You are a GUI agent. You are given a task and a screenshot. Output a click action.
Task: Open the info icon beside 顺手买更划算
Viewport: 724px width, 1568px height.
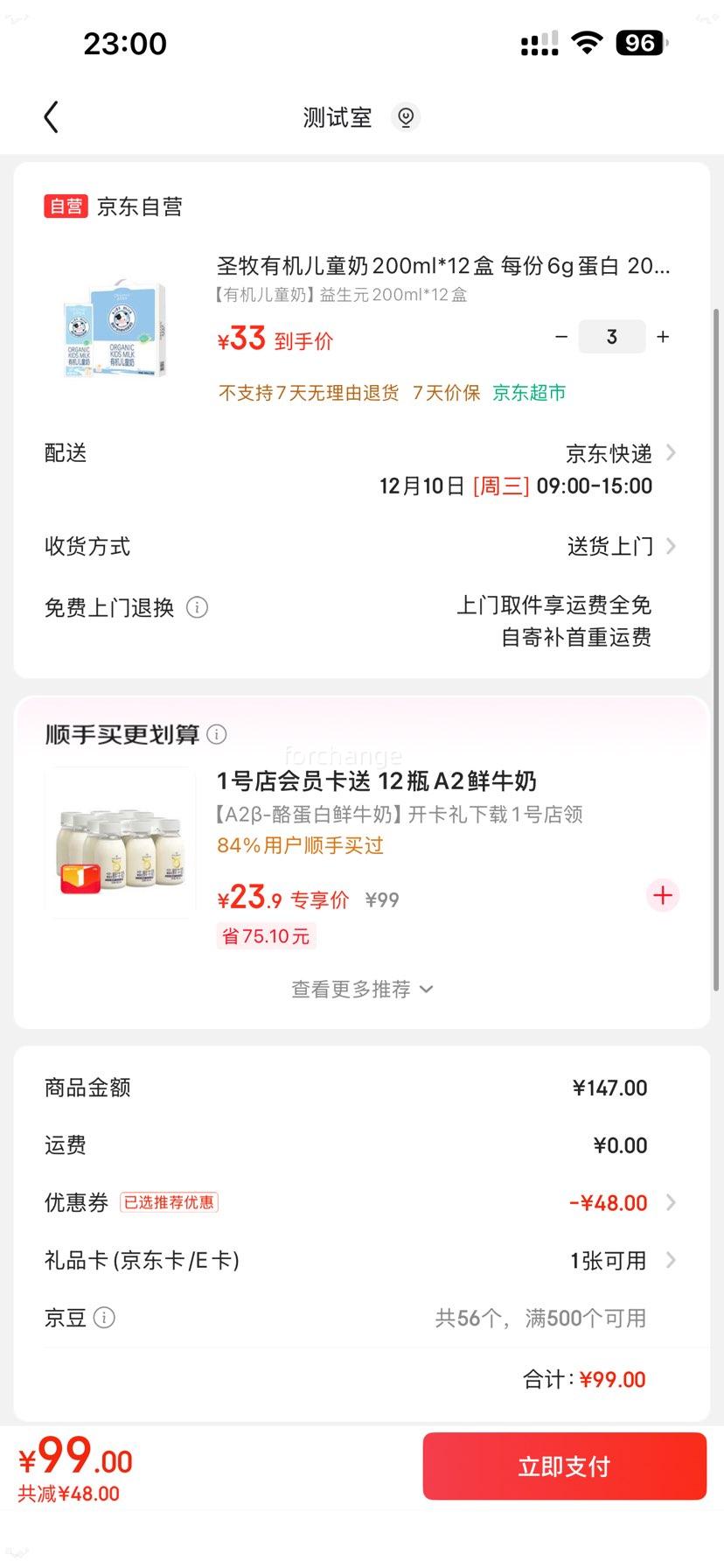tap(216, 735)
